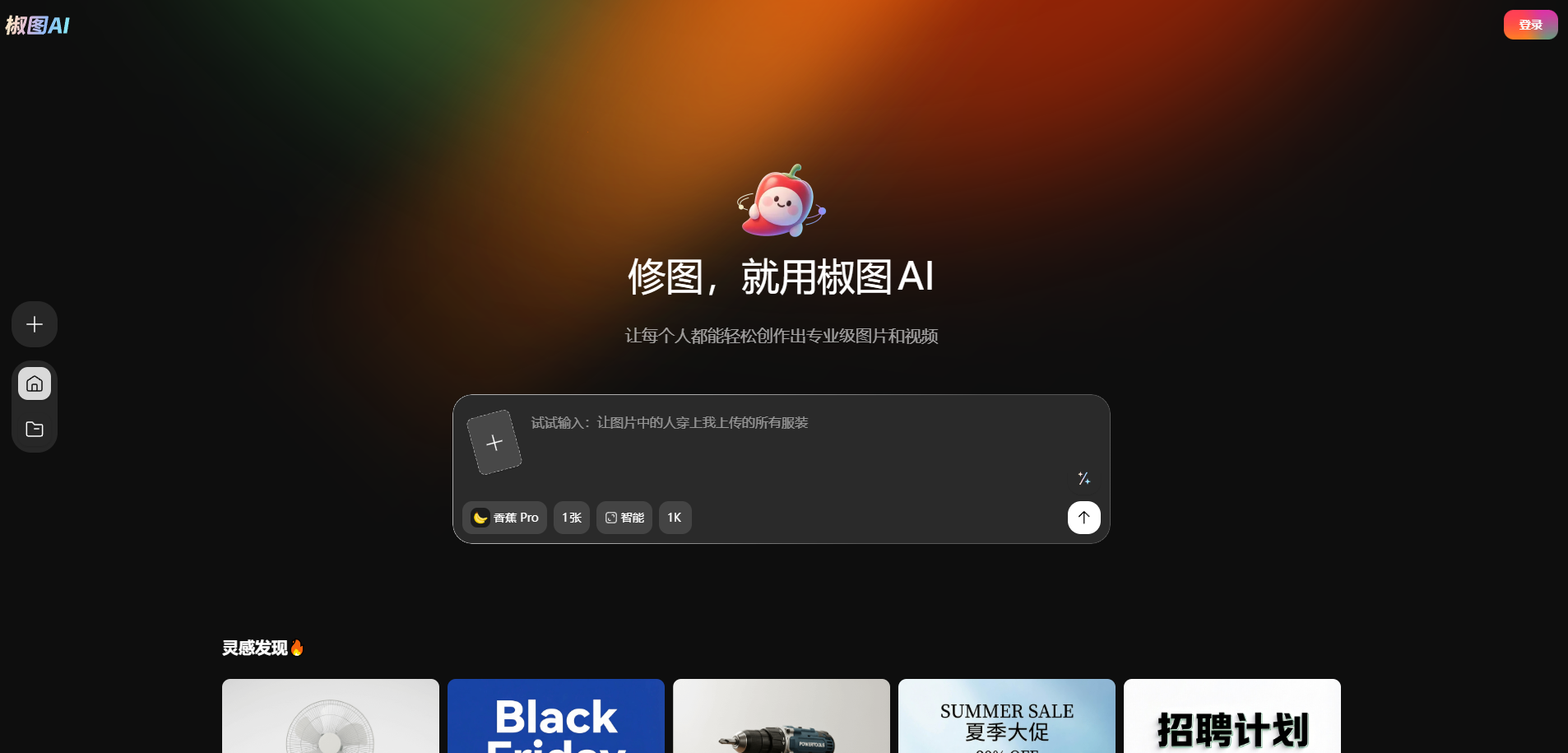Open the electric fan inspiration card
This screenshot has width=1568, height=753.
(x=331, y=716)
